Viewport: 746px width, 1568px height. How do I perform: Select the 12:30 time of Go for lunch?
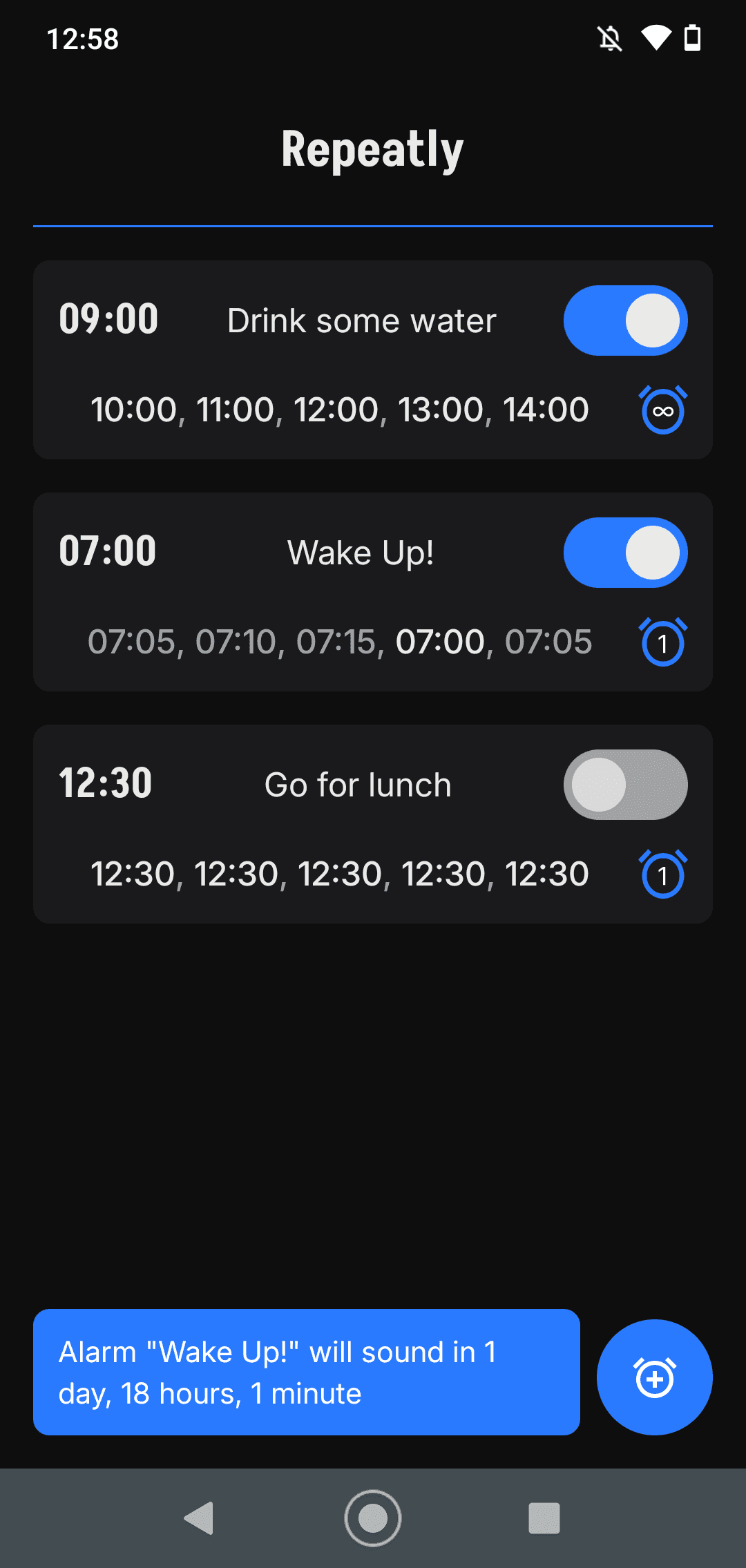coord(106,783)
